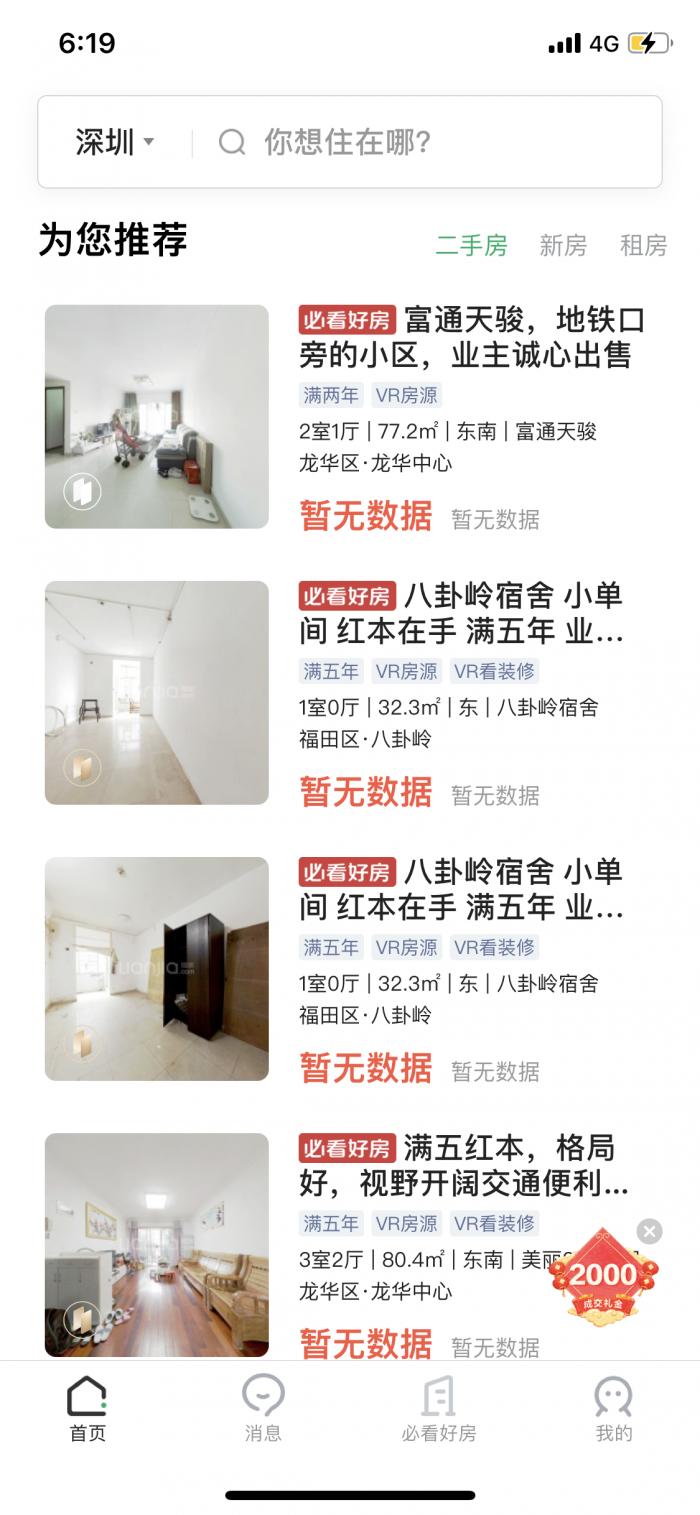This screenshot has height=1515, width=700.
Task: Open the 深圳 city dropdown
Action: pyautogui.click(x=114, y=142)
